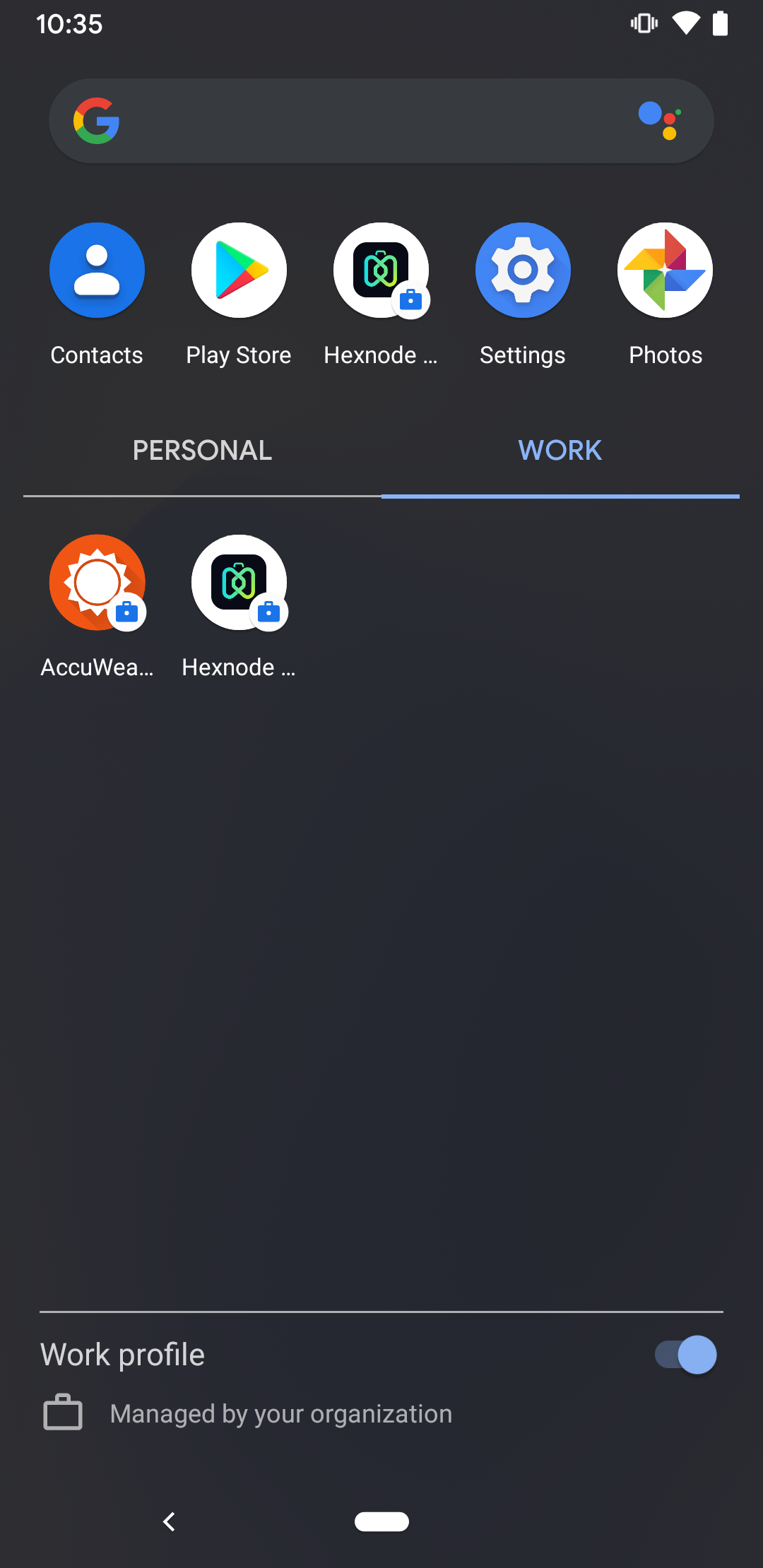Go back using the navigation arrow
This screenshot has width=763, height=1568.
(169, 1521)
